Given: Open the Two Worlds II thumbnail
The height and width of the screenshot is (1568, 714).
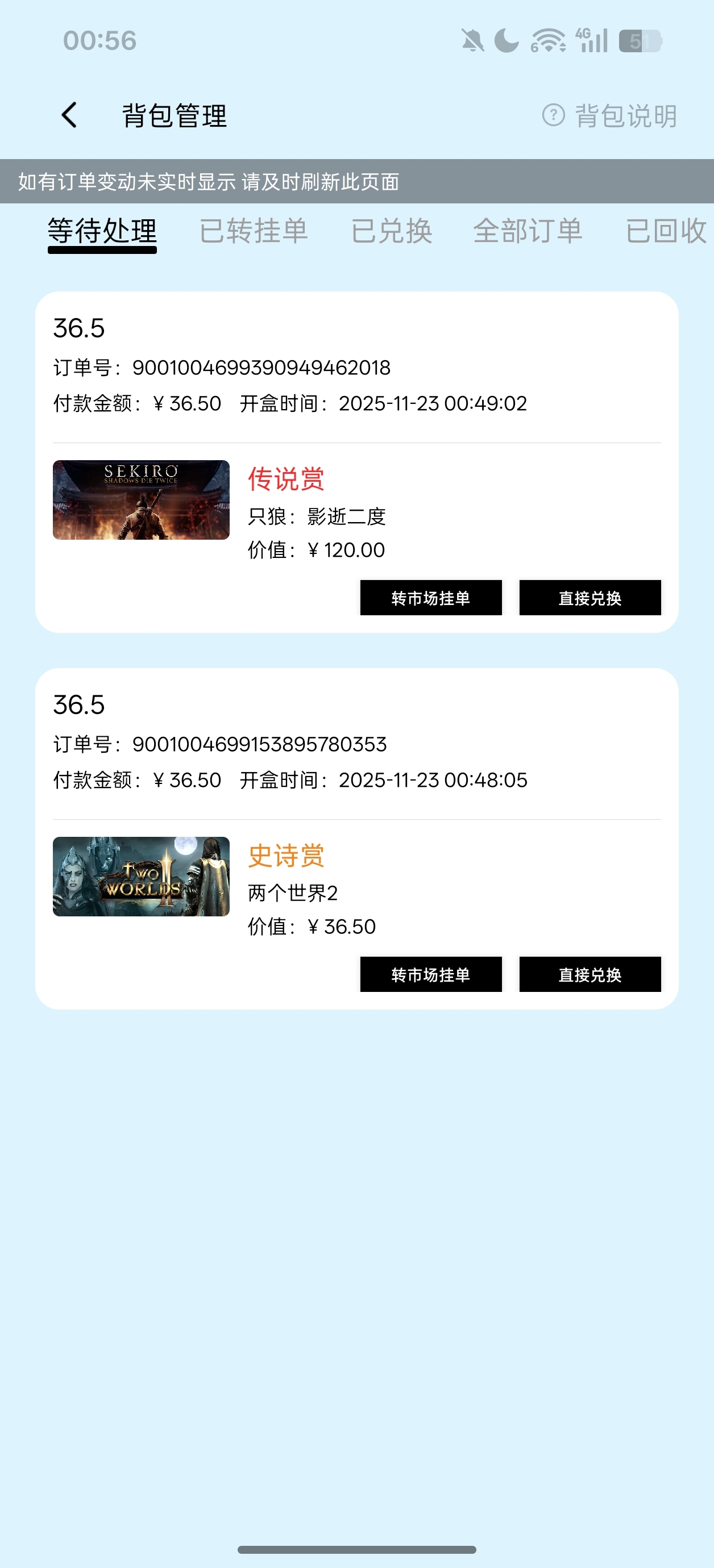Looking at the screenshot, I should 142,877.
